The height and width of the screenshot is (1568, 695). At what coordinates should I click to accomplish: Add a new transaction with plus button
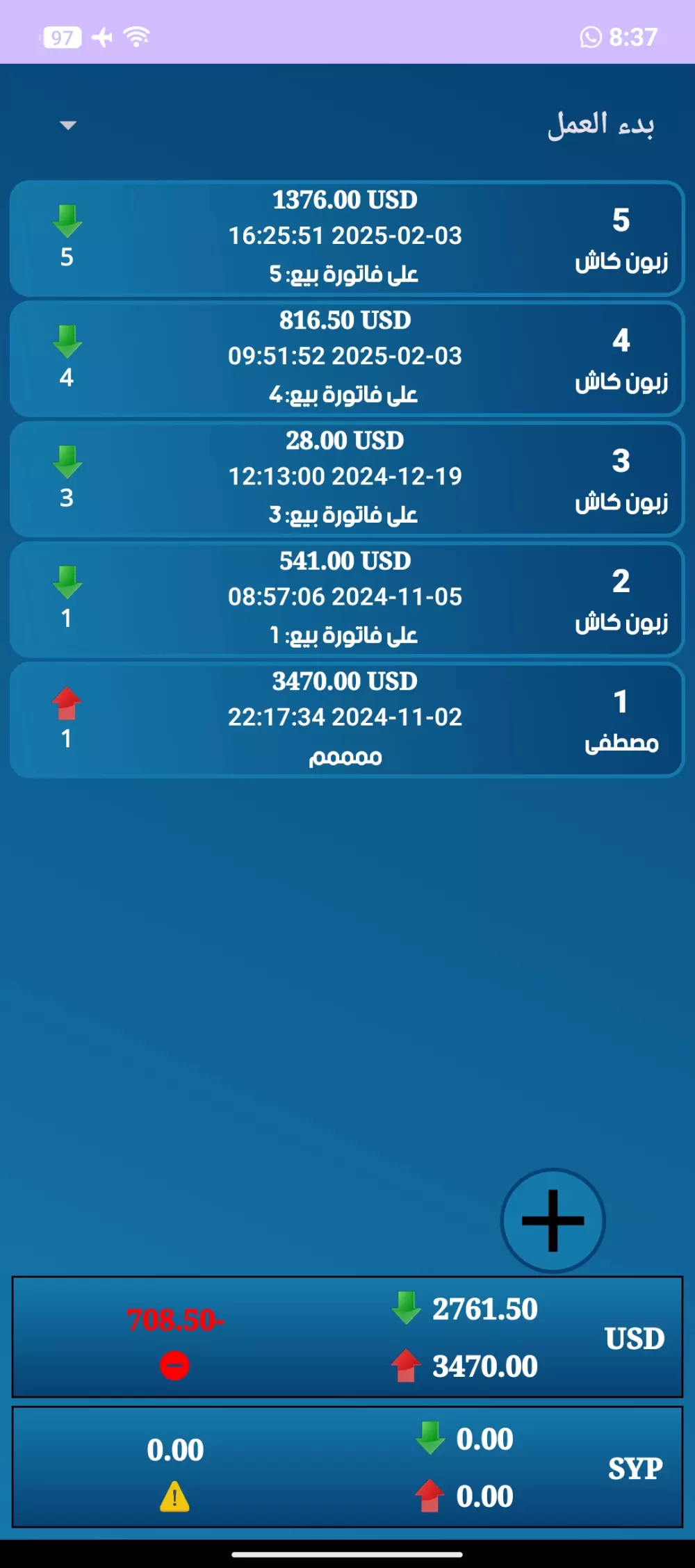tap(553, 1220)
